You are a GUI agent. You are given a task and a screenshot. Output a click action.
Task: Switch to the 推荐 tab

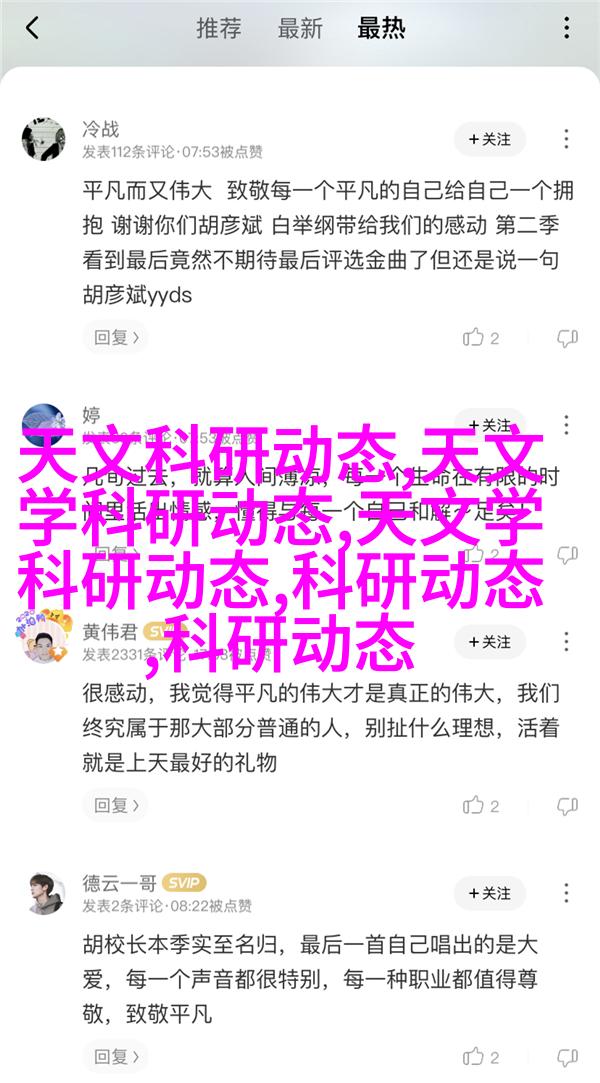click(220, 28)
